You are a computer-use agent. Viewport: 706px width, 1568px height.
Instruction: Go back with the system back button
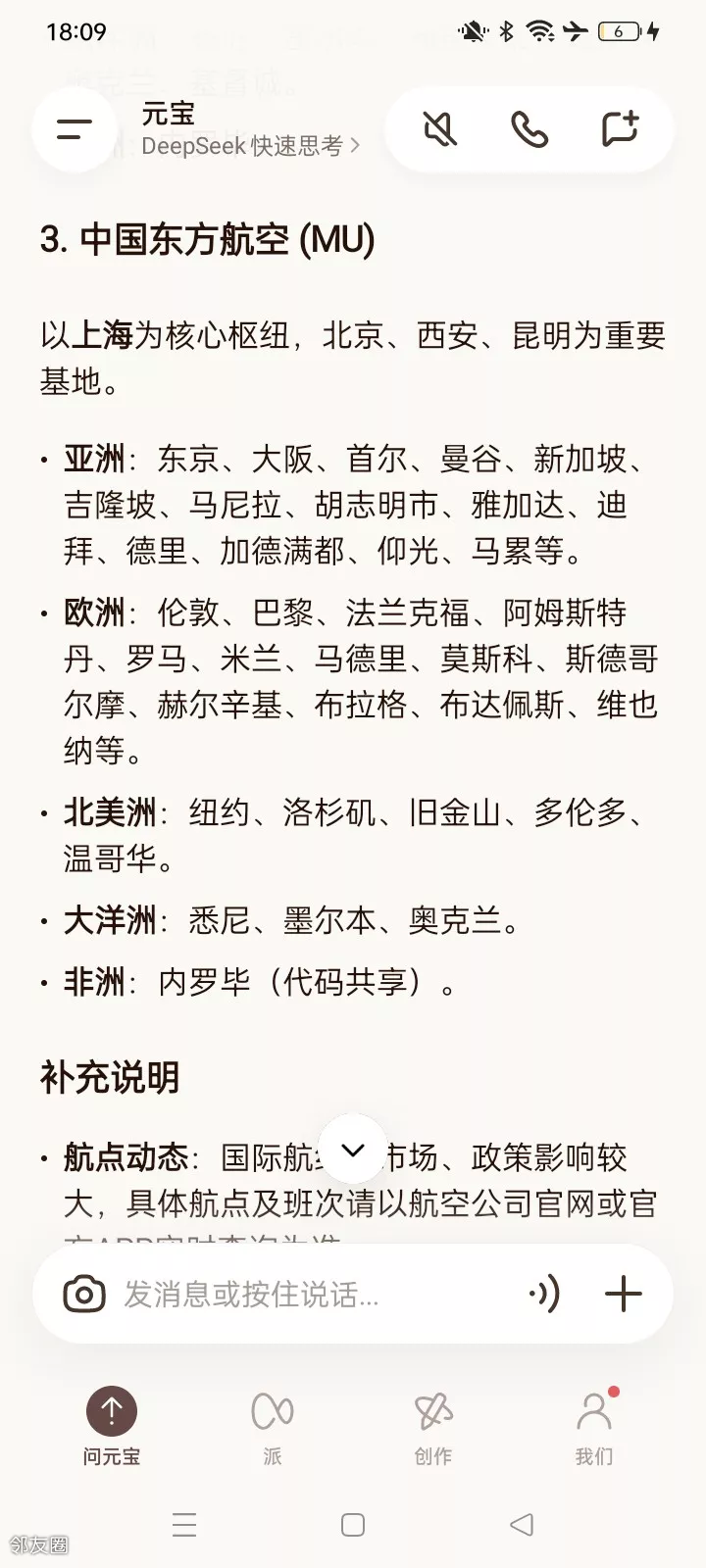click(522, 1525)
